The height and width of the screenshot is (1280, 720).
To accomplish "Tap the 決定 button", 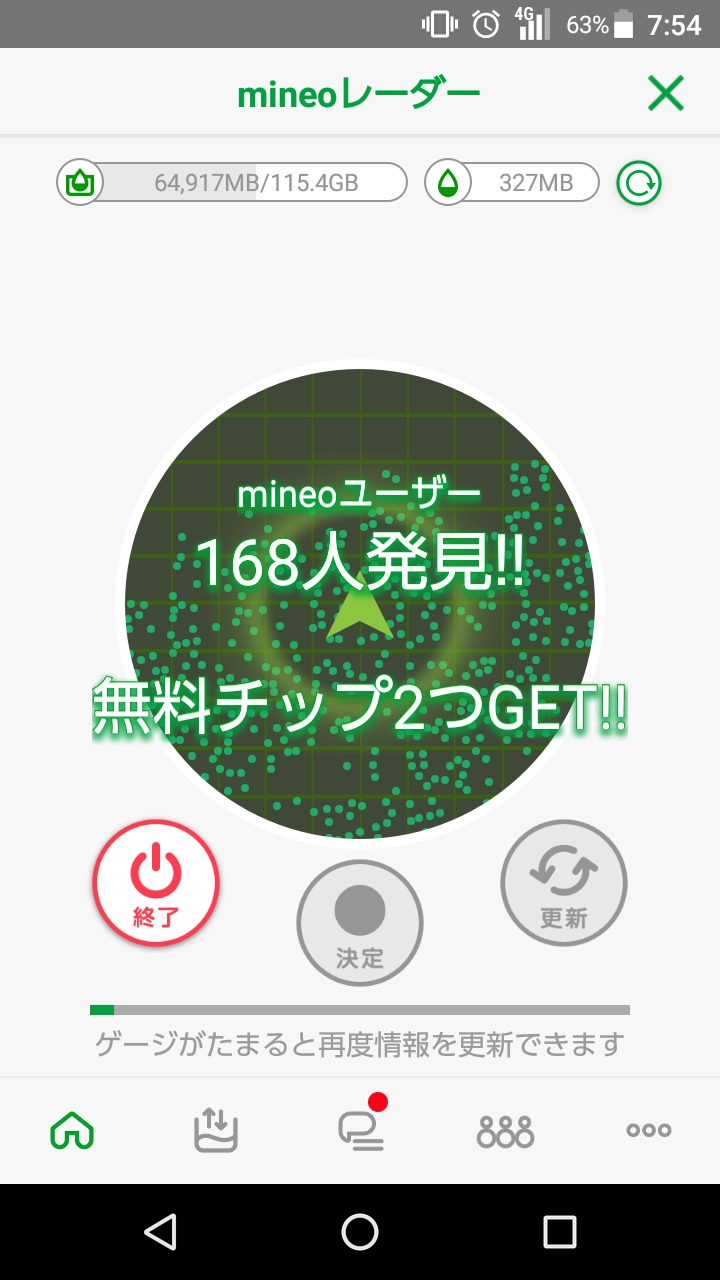I will [360, 922].
